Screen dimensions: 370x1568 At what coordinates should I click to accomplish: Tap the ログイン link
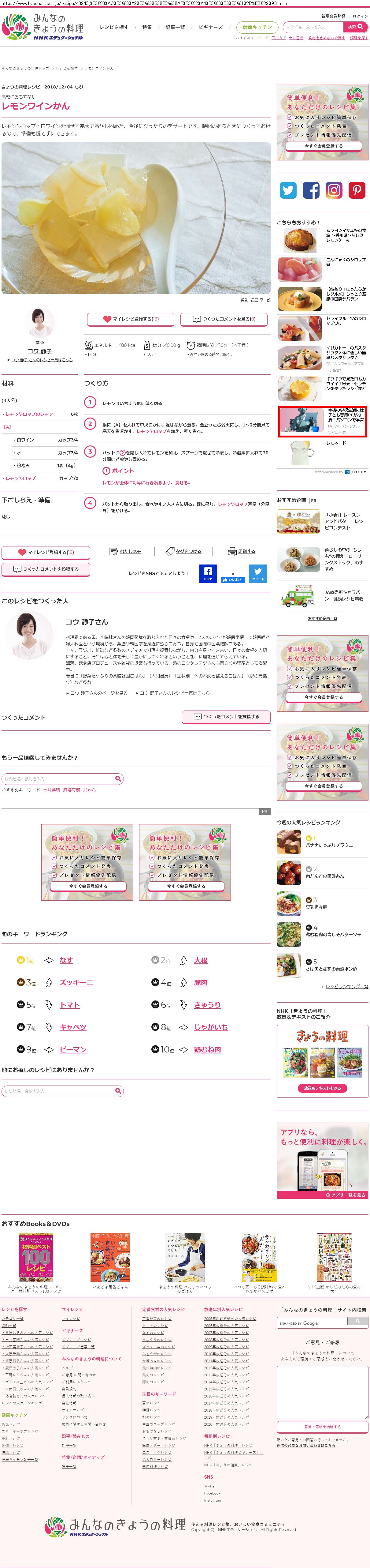[x=360, y=17]
